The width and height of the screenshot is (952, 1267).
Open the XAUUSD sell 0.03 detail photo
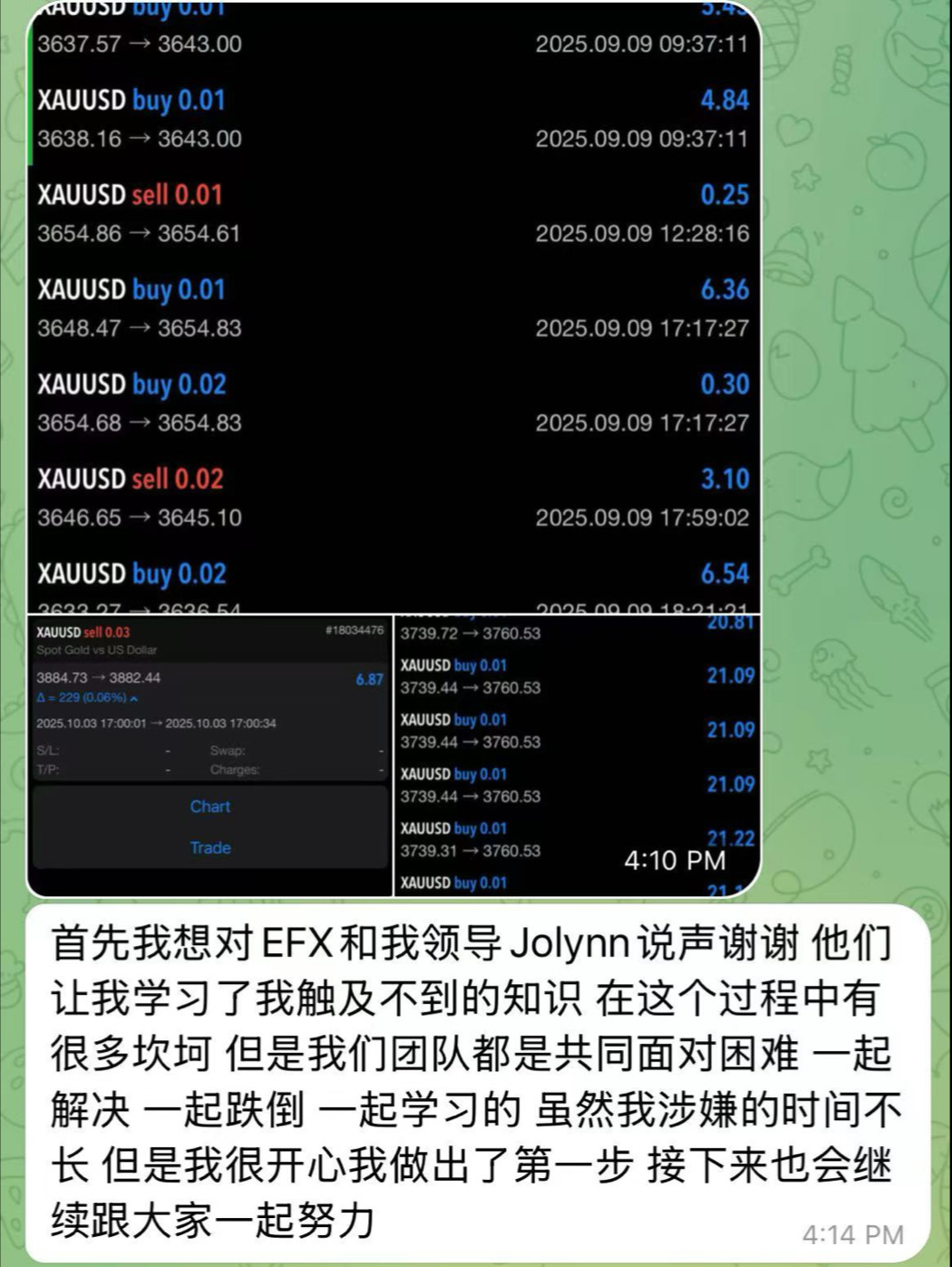point(210,756)
